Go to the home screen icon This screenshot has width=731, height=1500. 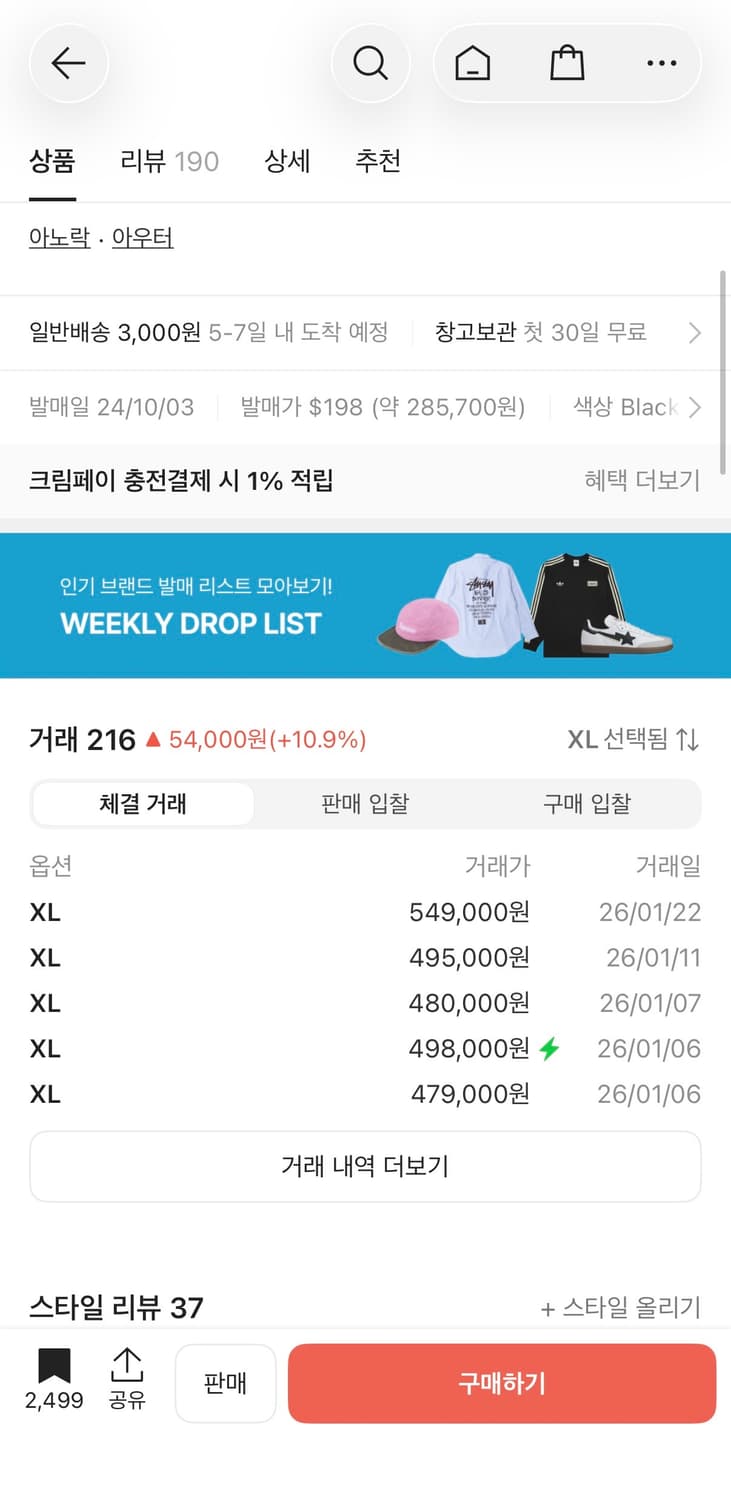pyautogui.click(x=472, y=62)
